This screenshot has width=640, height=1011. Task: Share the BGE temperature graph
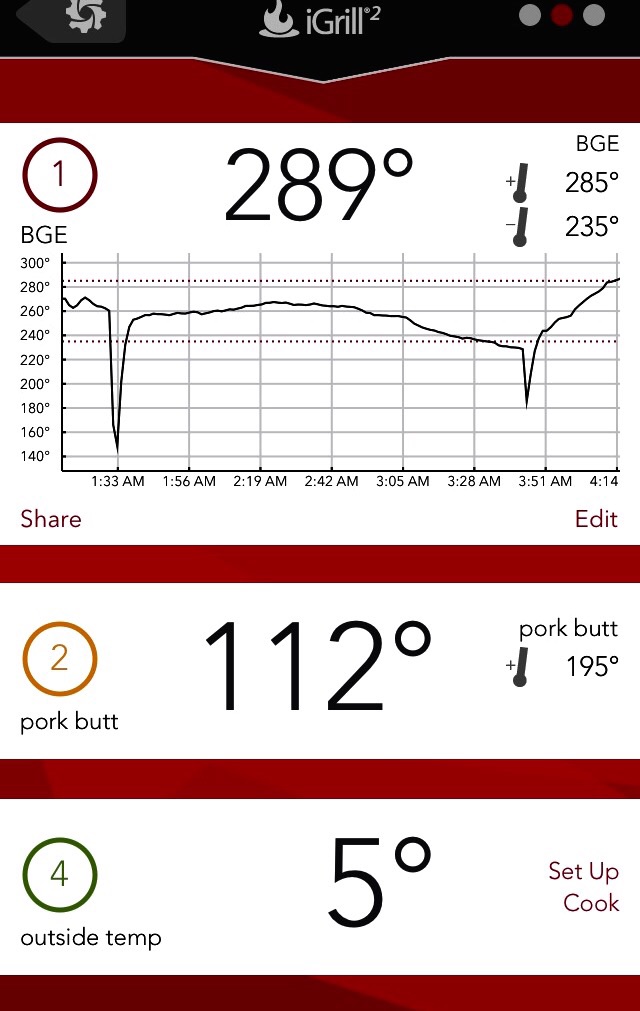coord(51,519)
